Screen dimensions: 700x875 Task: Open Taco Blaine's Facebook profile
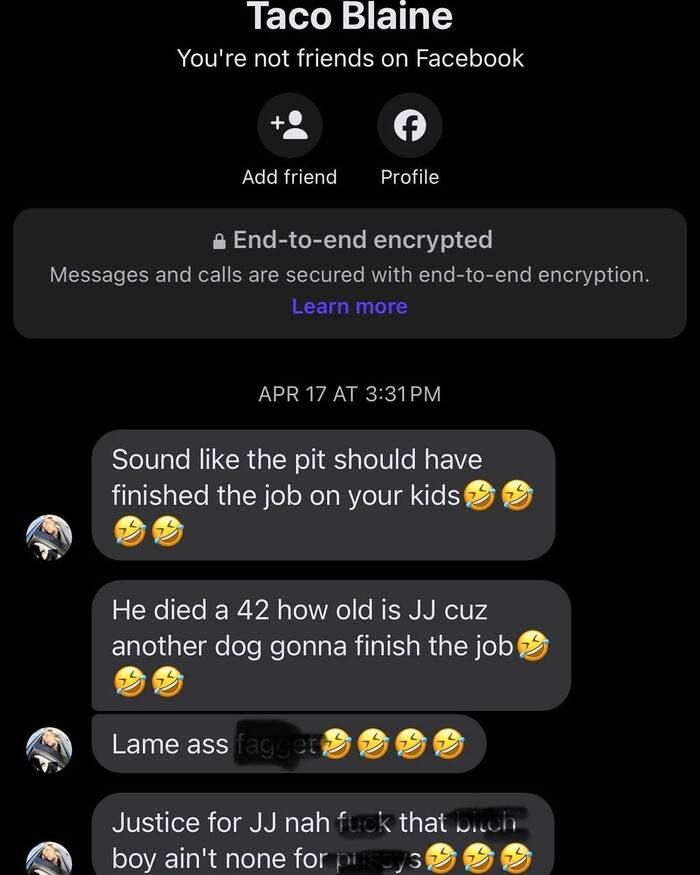click(x=409, y=125)
